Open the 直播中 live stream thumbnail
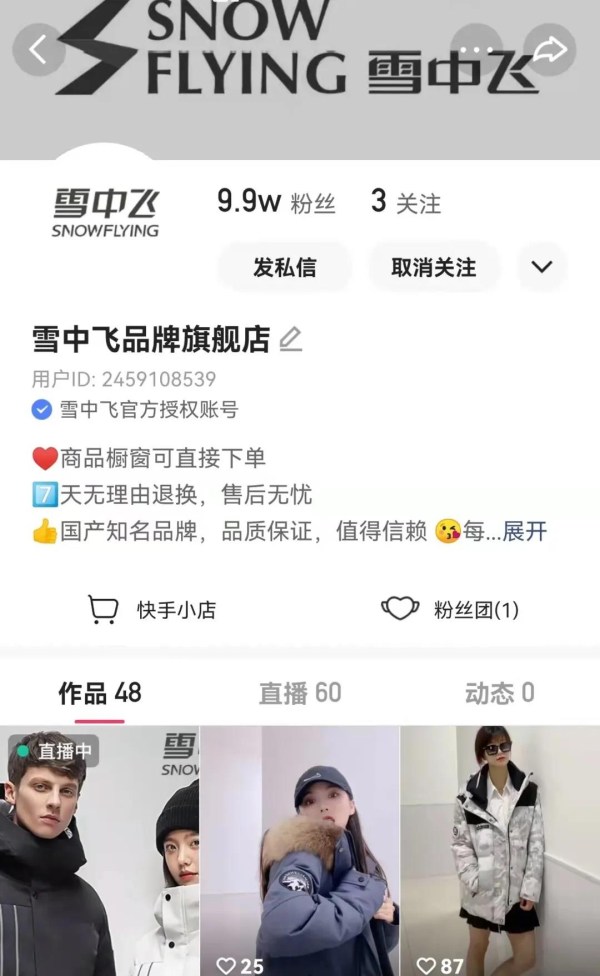Viewport: 600px width, 976px height. (x=100, y=850)
